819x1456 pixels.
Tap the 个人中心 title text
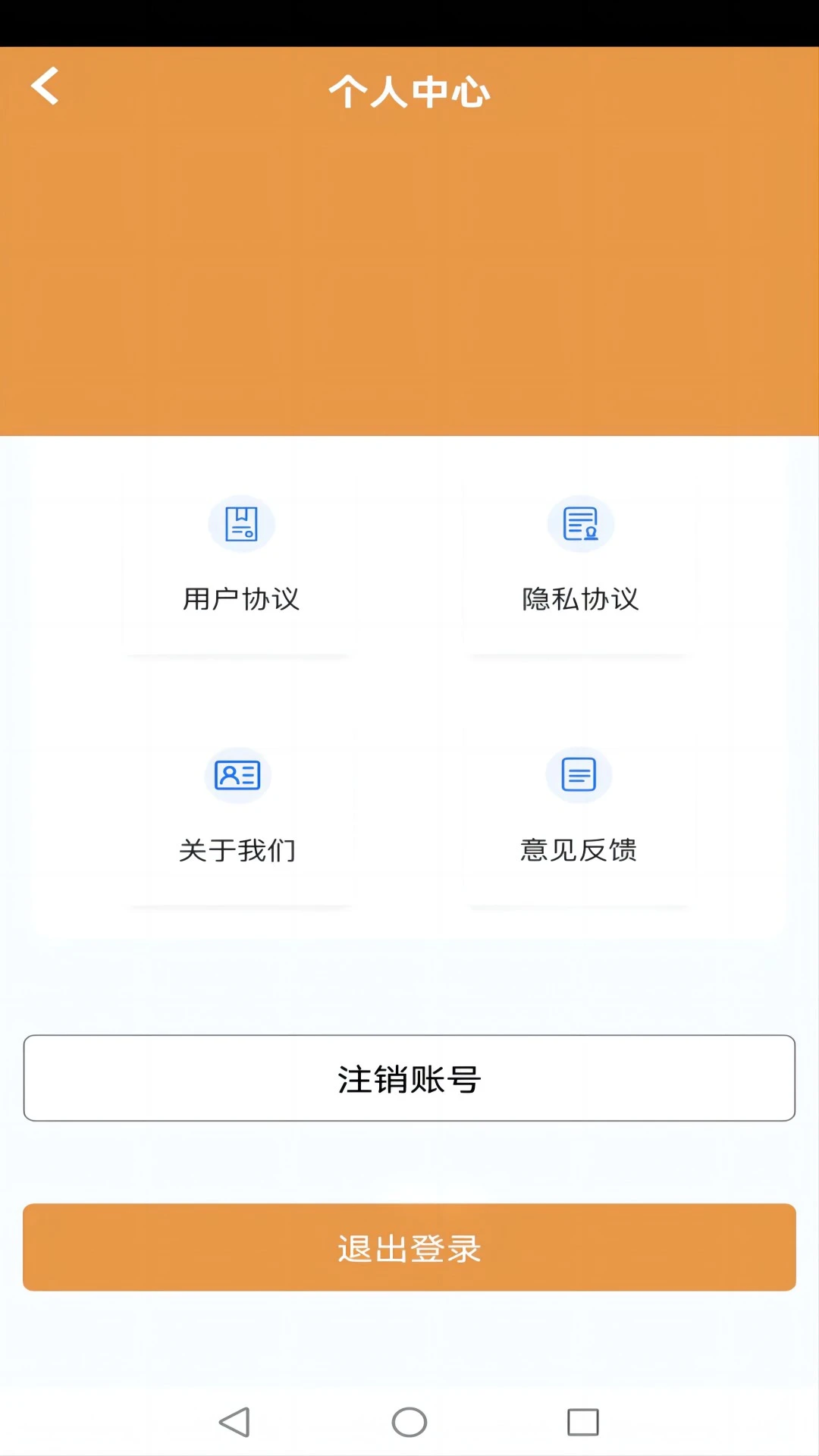click(409, 91)
